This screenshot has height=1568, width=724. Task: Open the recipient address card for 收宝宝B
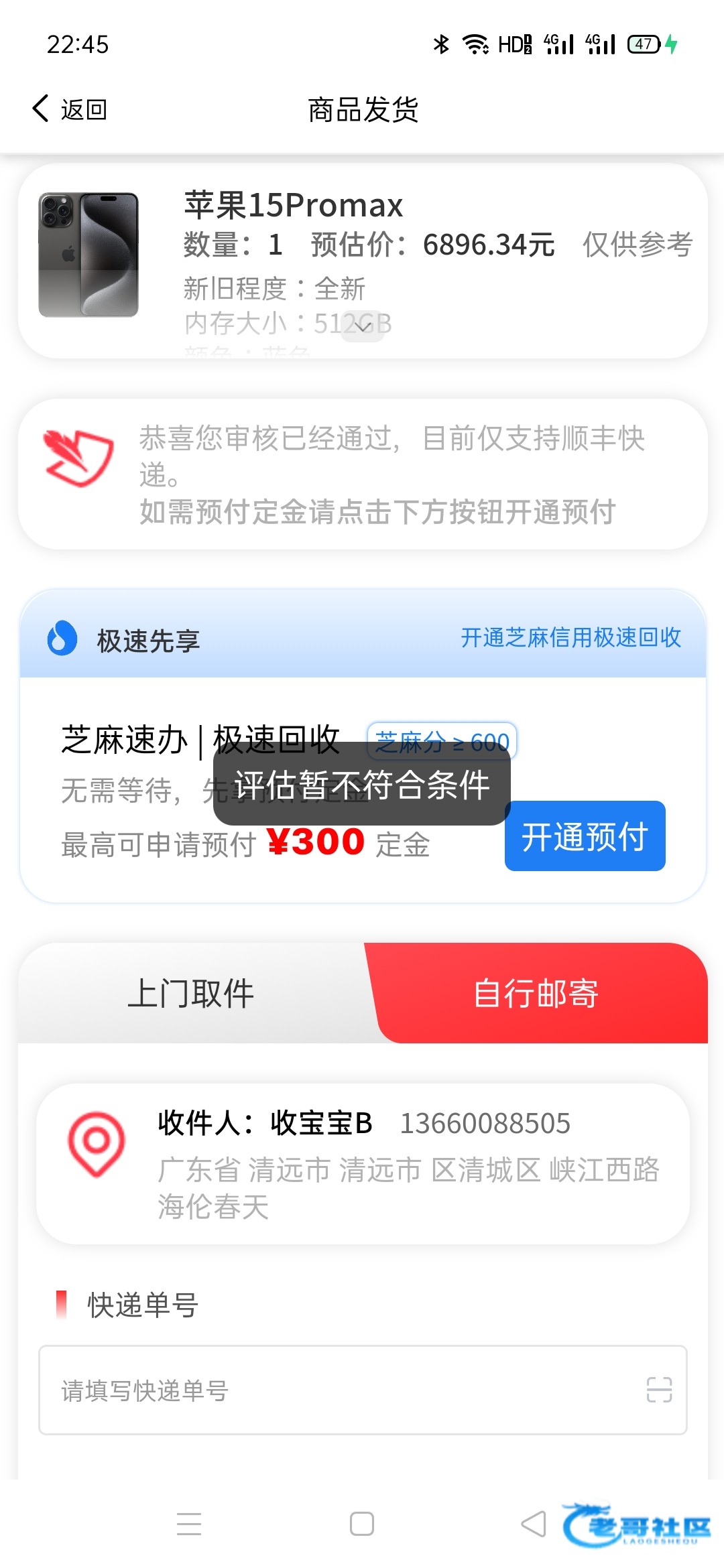tap(362, 1164)
